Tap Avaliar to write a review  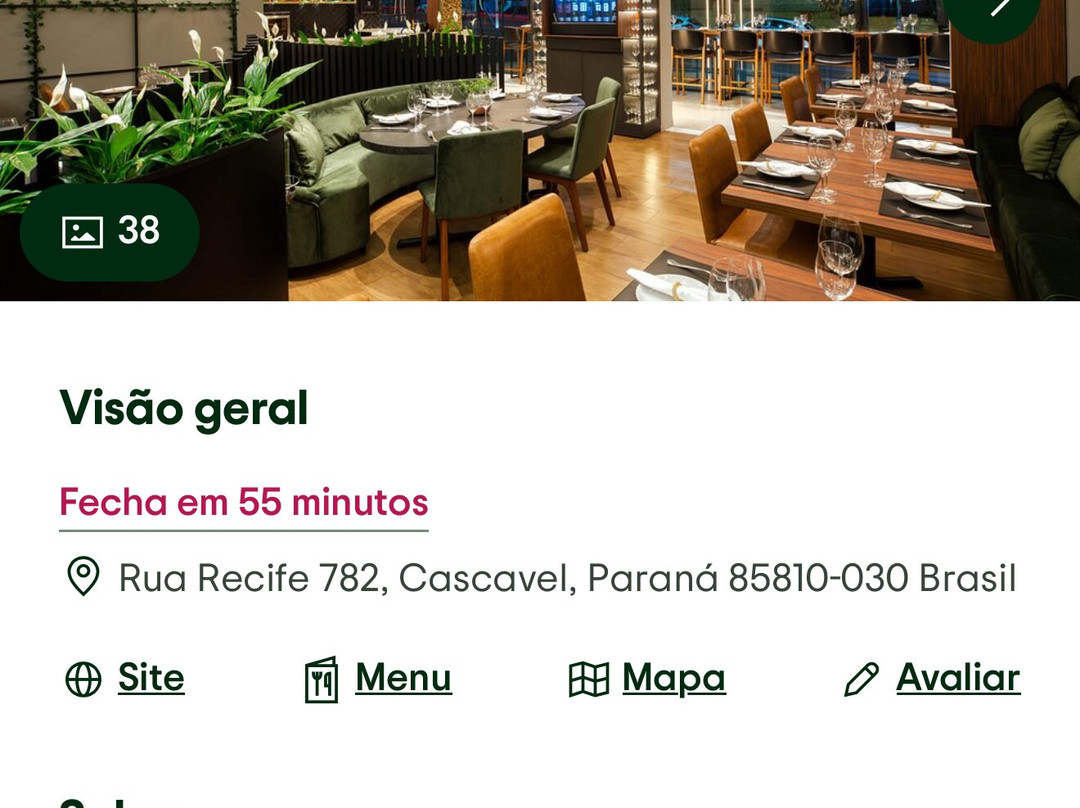click(932, 678)
